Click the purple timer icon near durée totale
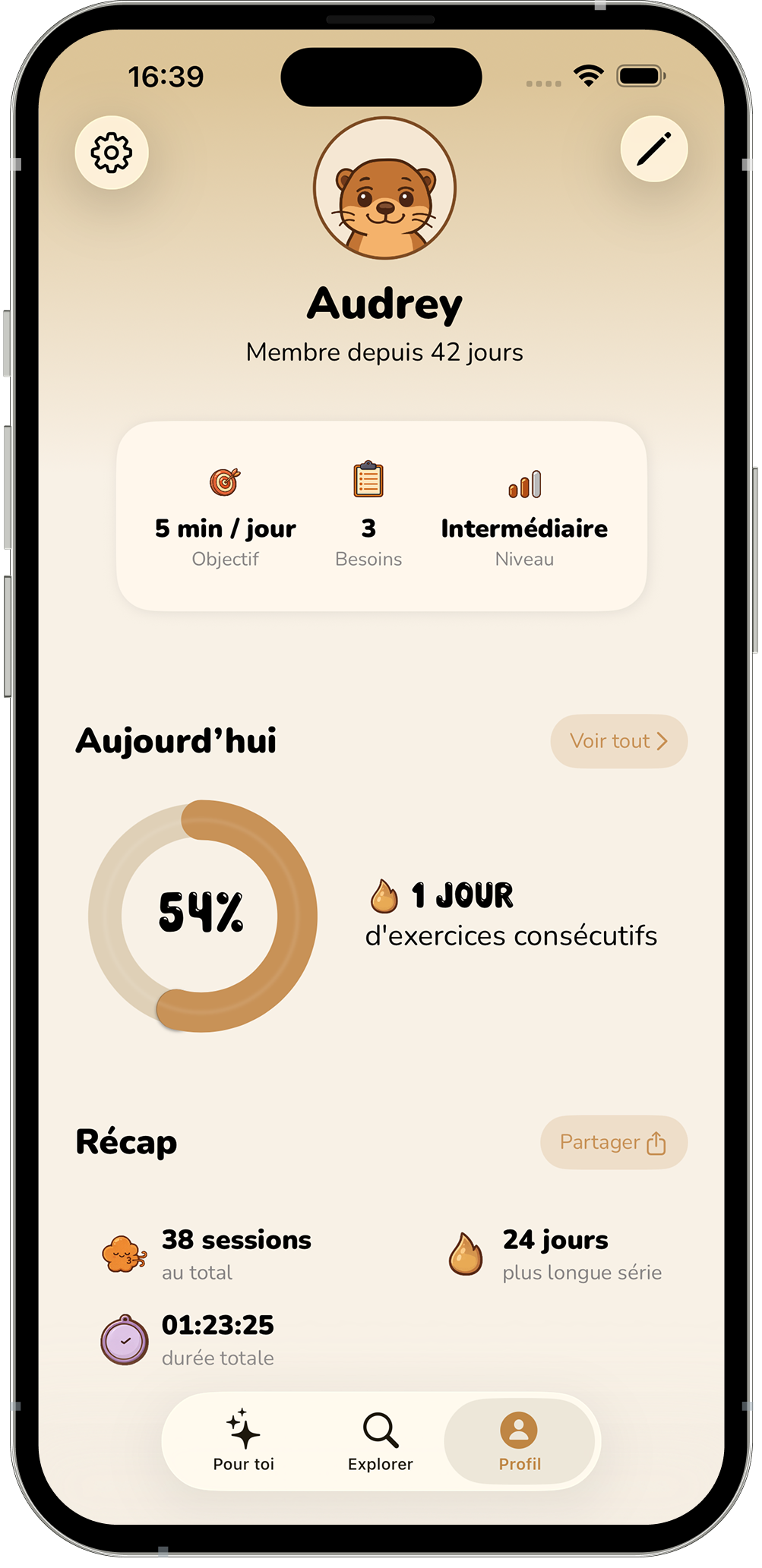Screen dimensions: 762x1568 tap(124, 1339)
